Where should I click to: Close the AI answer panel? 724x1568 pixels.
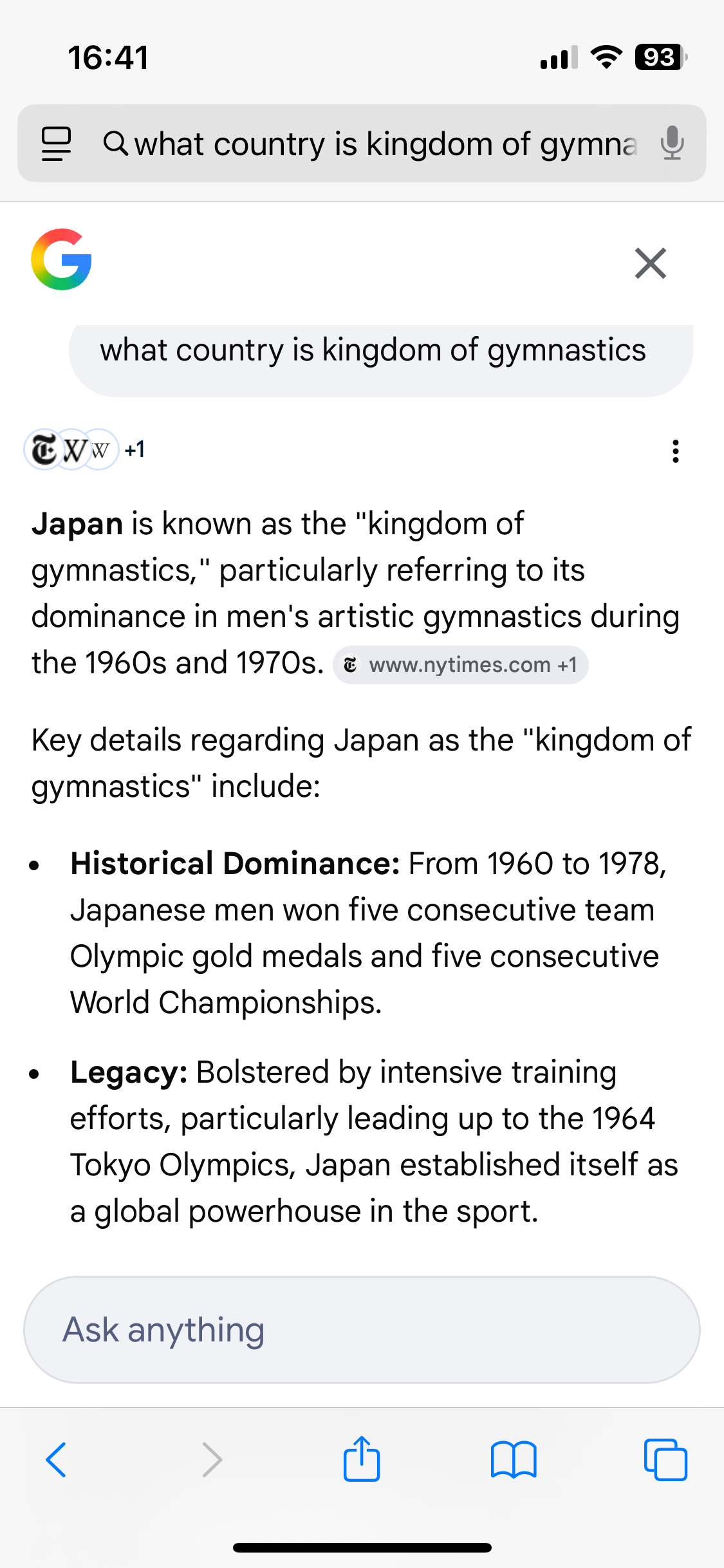click(651, 263)
